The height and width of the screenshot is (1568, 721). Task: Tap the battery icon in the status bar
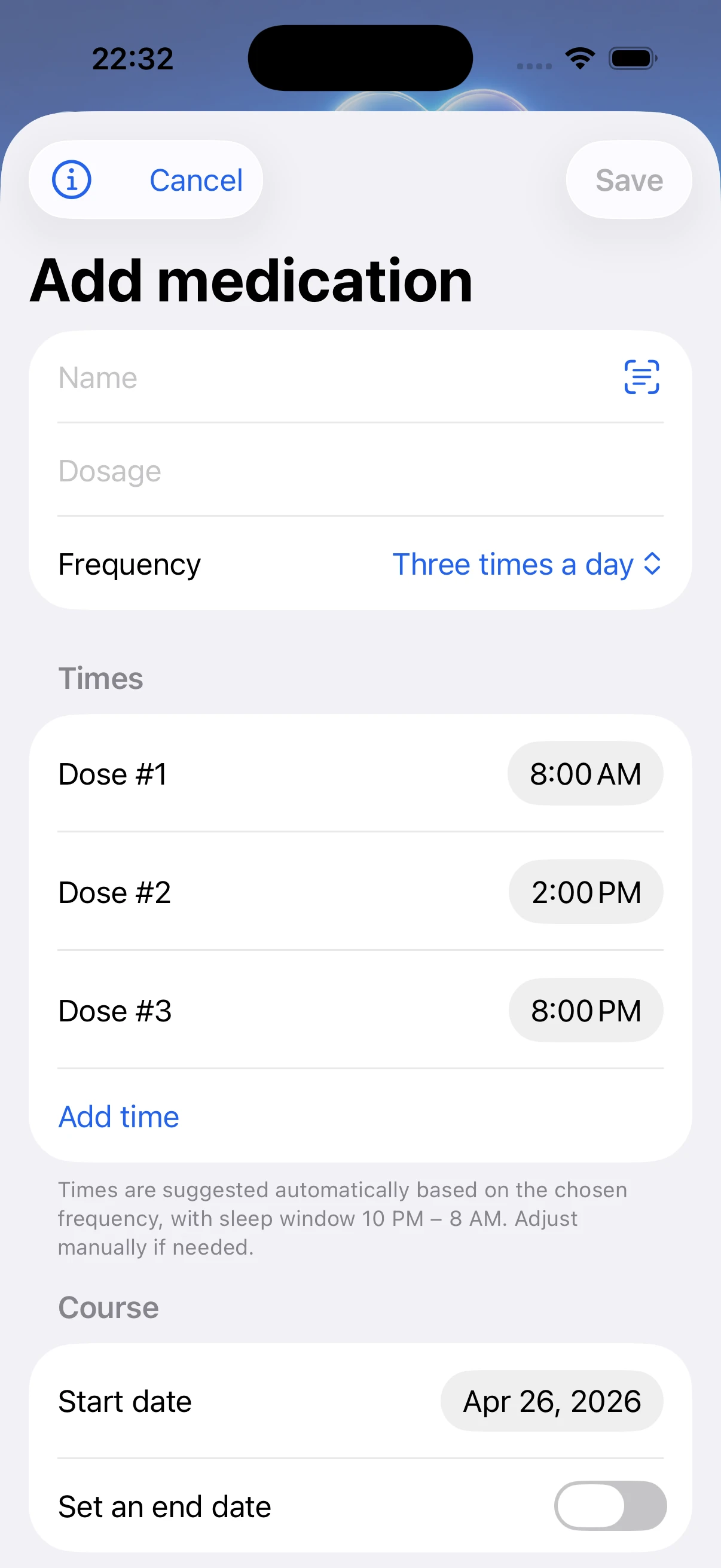coord(632,57)
